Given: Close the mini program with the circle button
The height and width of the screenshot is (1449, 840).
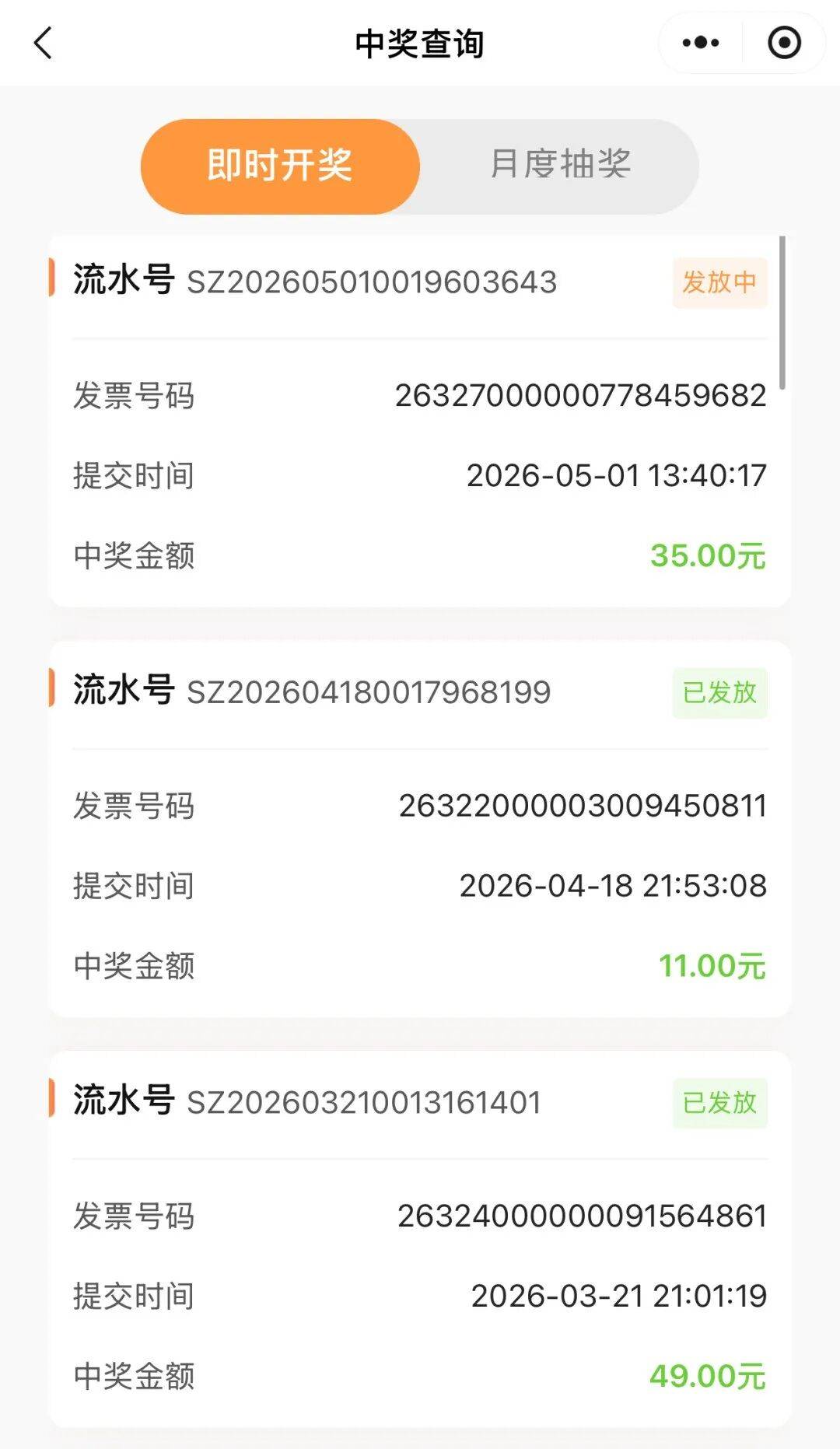Looking at the screenshot, I should pyautogui.click(x=784, y=43).
